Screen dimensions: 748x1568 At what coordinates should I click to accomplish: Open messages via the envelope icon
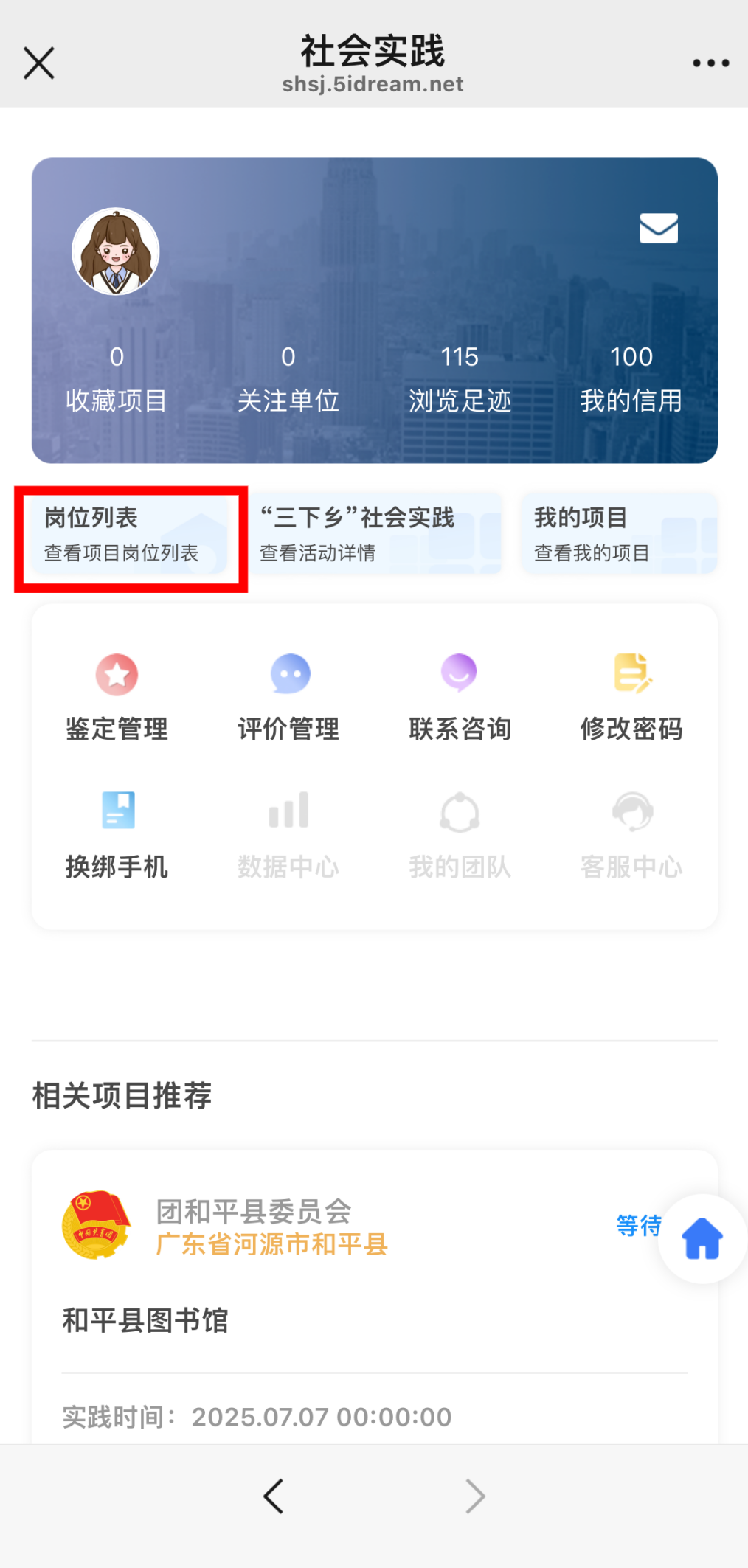tap(659, 229)
